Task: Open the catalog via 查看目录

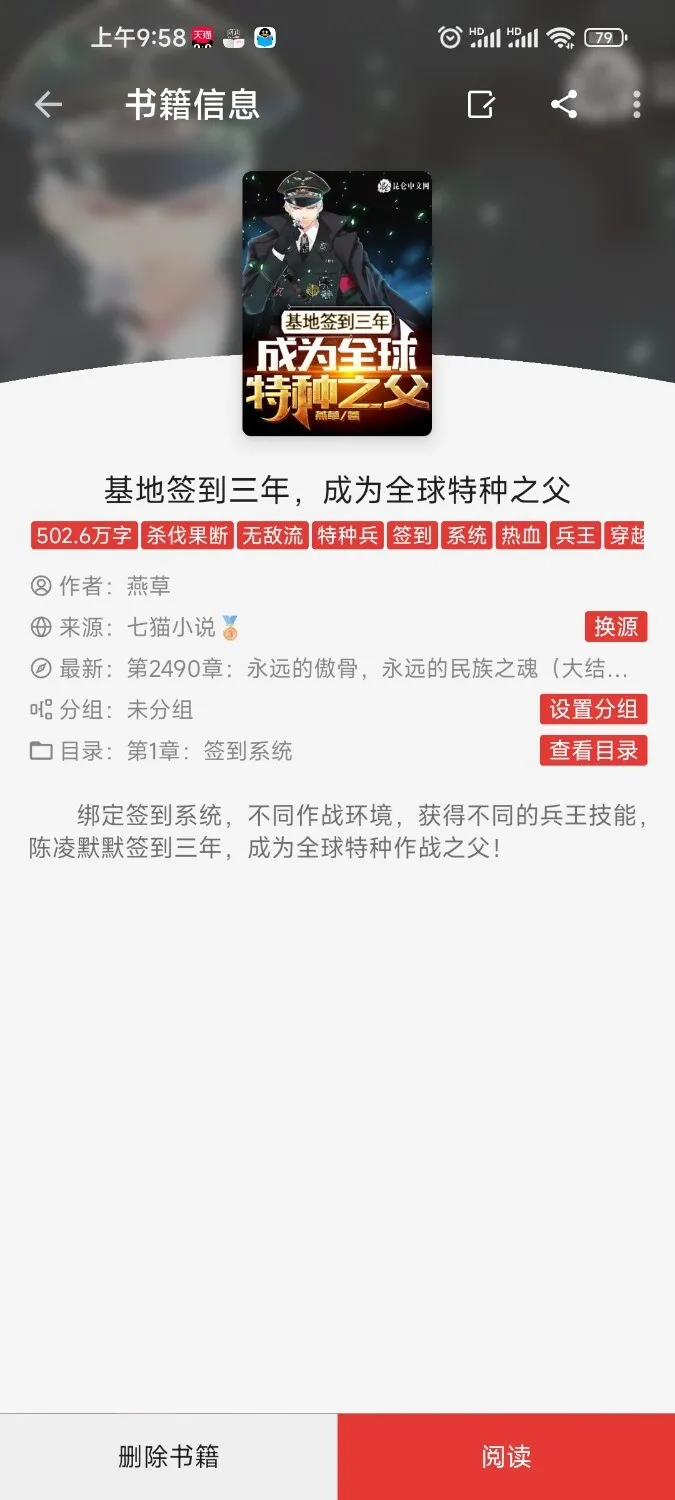Action: pyautogui.click(x=594, y=750)
